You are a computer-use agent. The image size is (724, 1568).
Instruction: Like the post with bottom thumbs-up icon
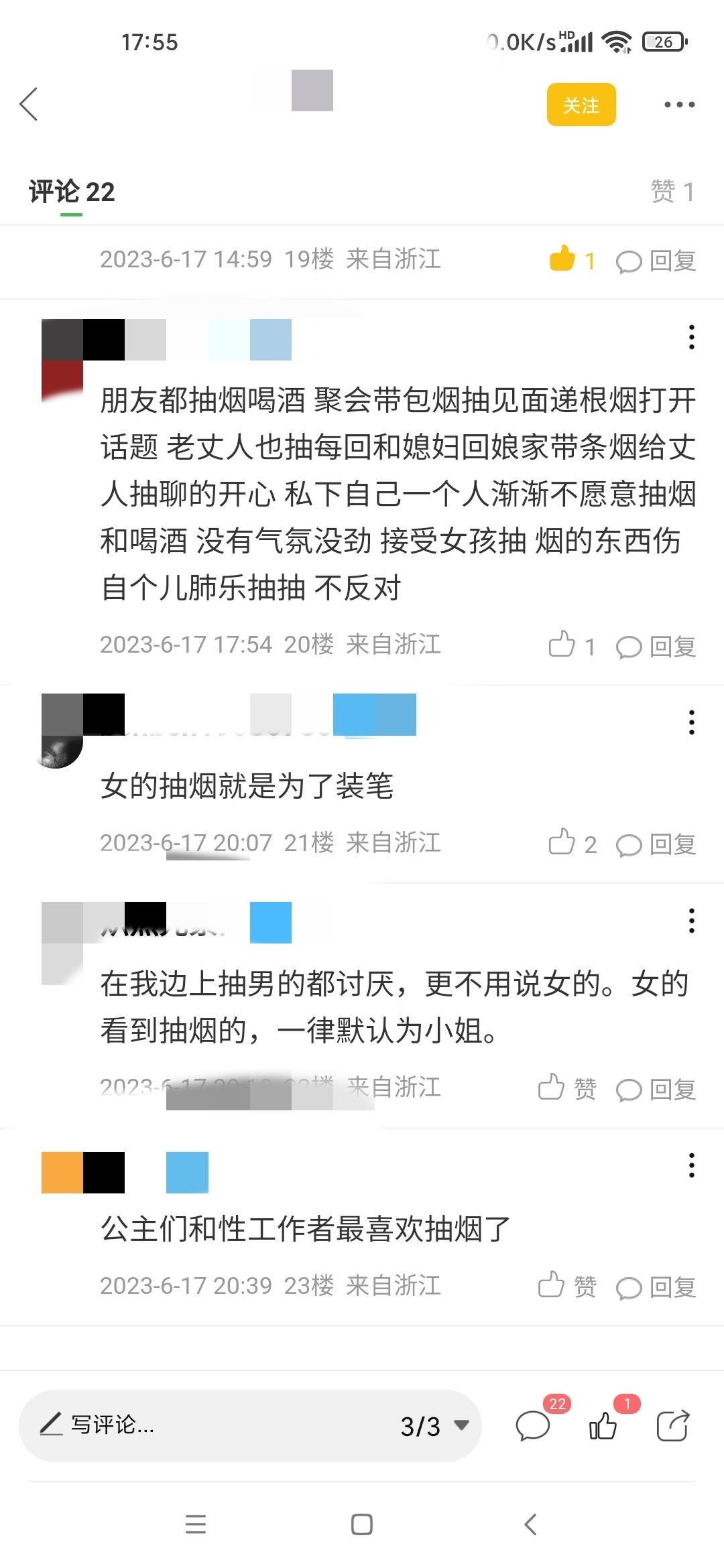[603, 1425]
